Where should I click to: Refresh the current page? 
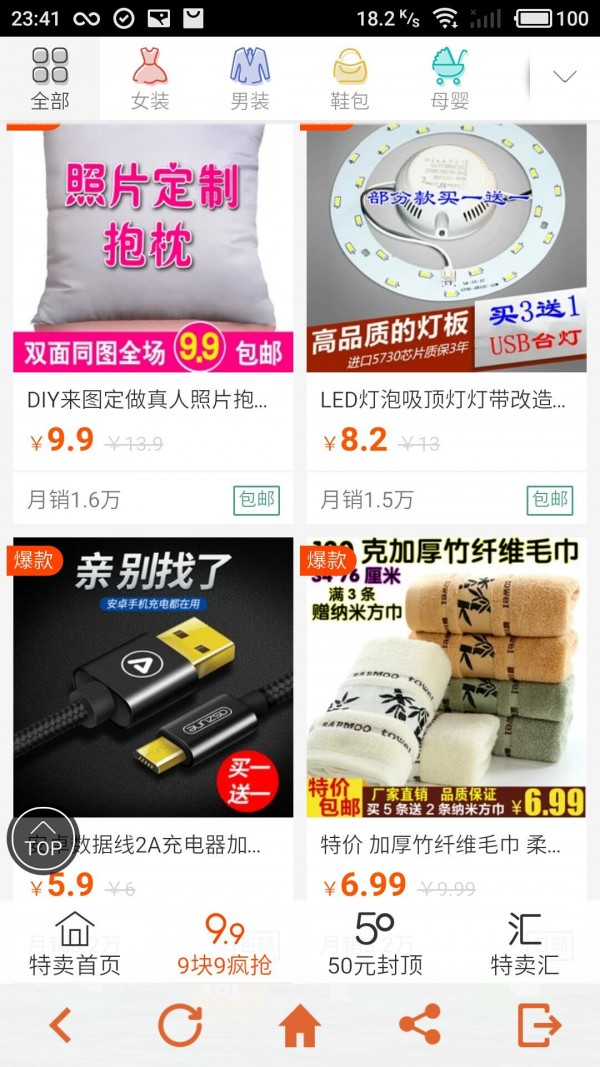(181, 1025)
